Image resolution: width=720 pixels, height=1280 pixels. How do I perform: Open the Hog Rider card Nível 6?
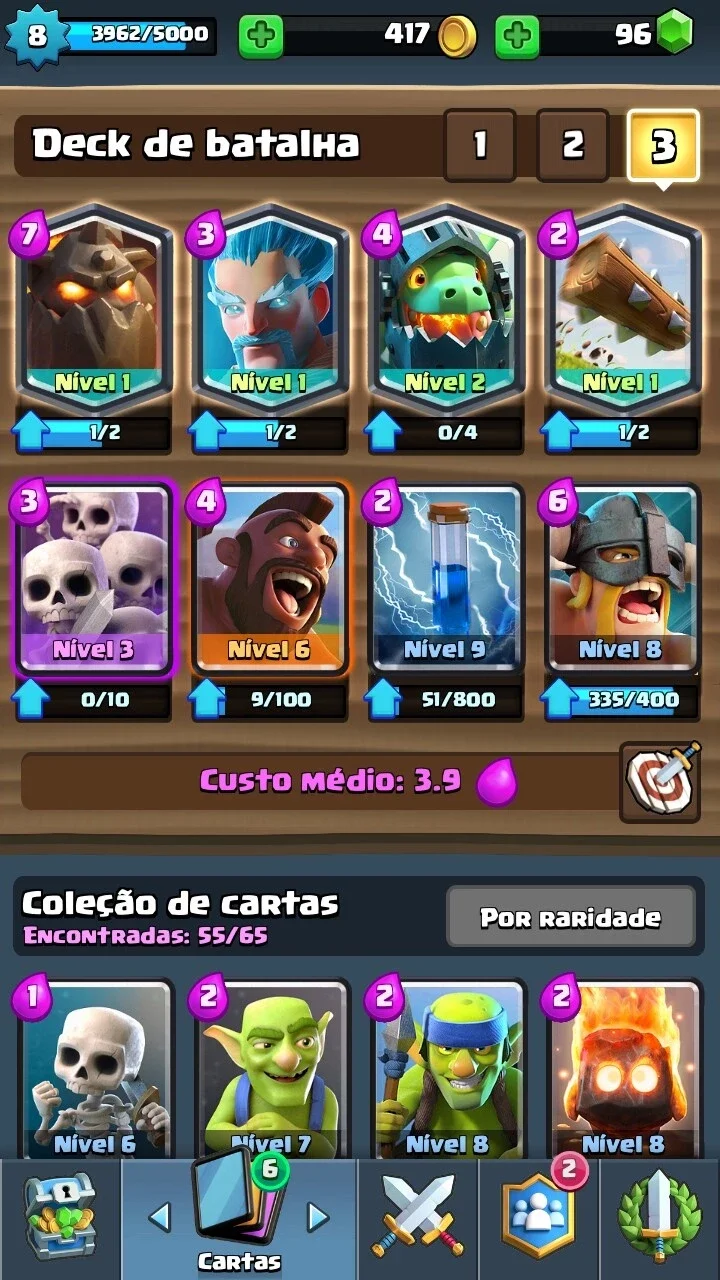[x=270, y=578]
